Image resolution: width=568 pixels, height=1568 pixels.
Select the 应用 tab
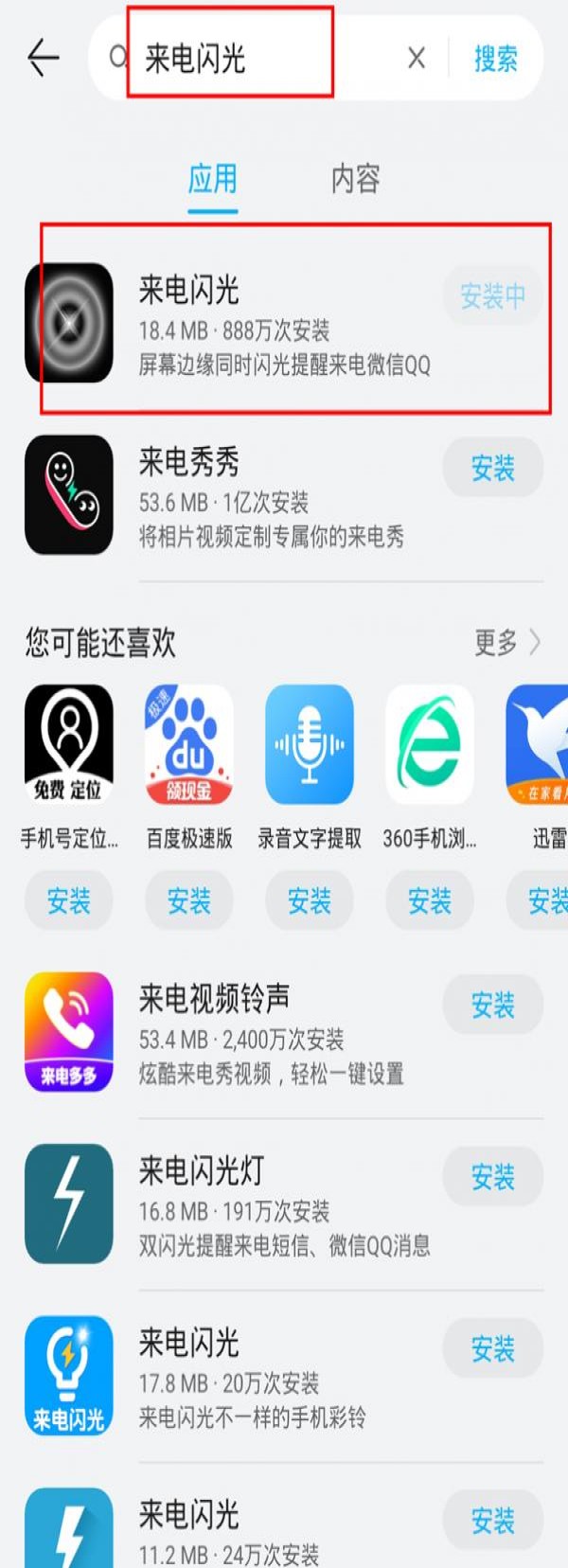click(212, 178)
